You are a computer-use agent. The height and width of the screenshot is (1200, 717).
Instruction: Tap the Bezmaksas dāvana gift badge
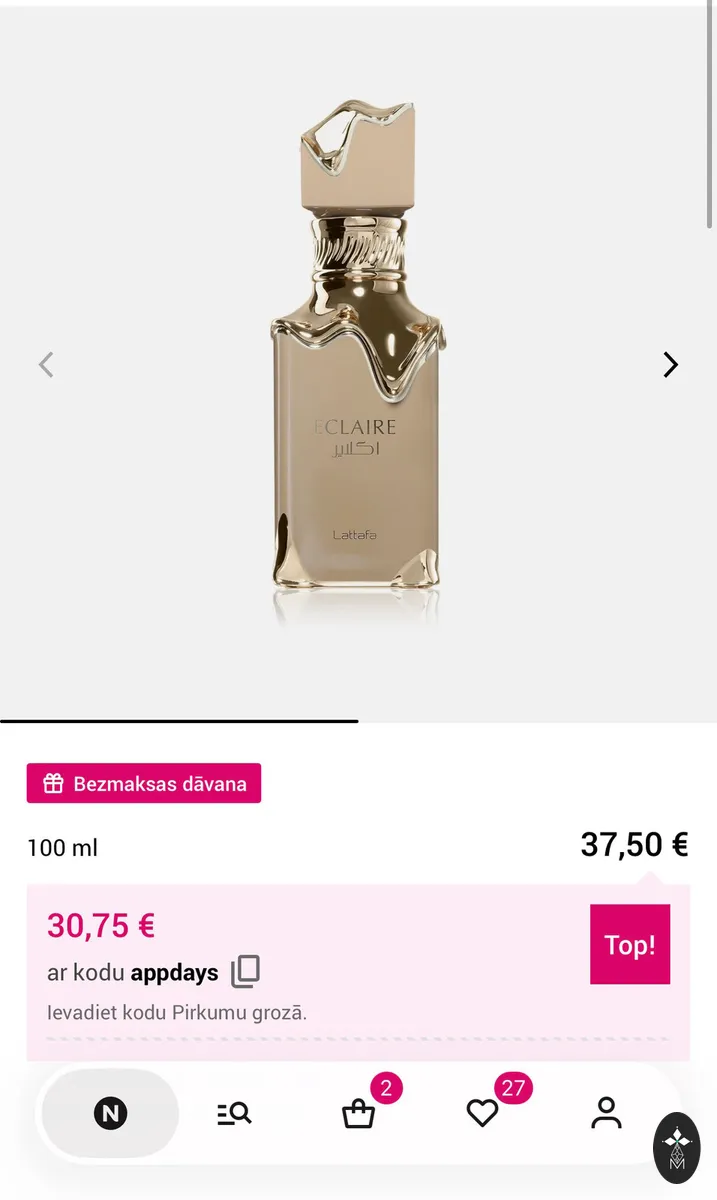[x=144, y=783]
